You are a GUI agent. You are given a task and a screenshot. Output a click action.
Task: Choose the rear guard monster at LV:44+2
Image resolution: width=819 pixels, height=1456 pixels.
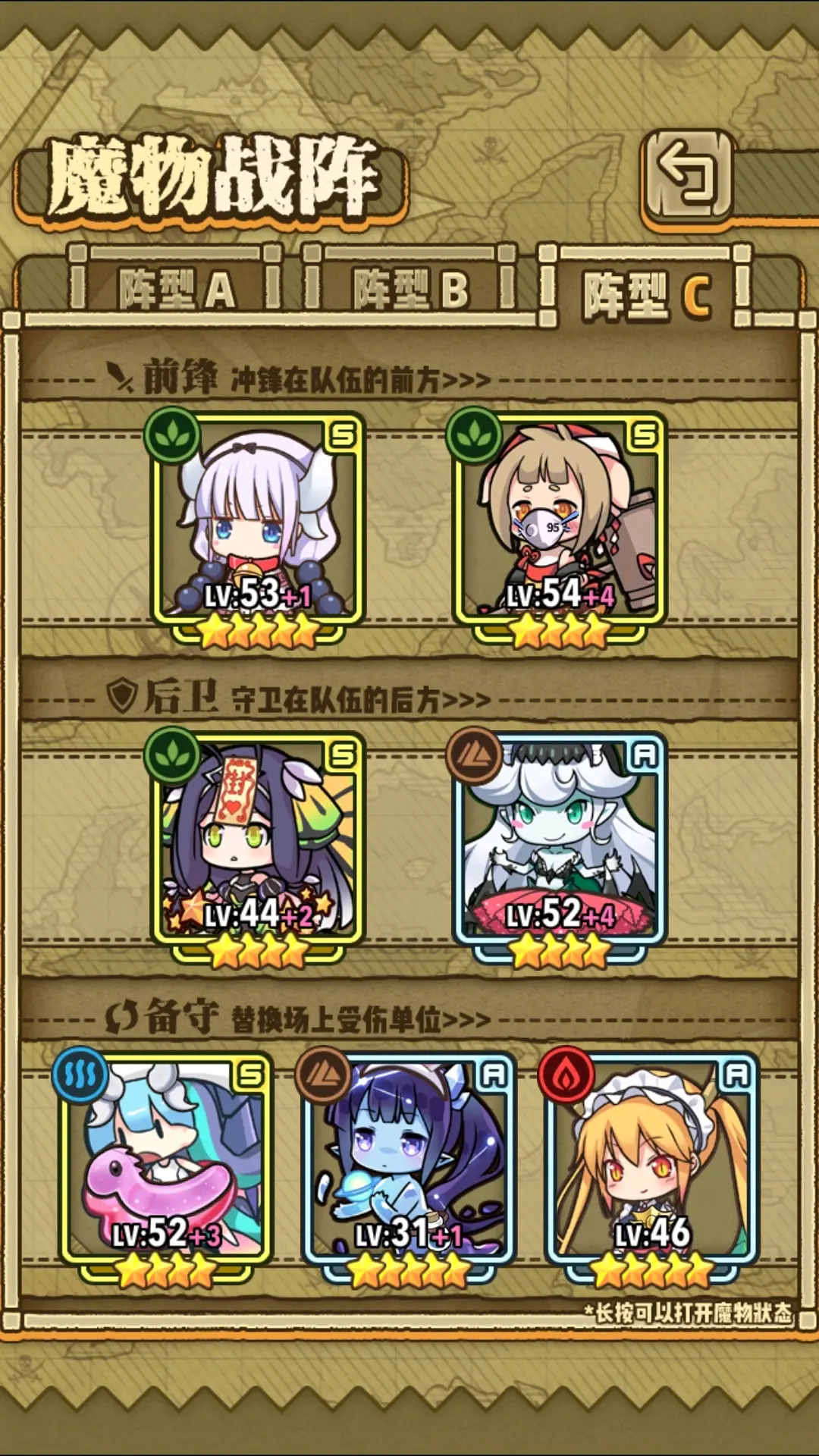point(258,840)
